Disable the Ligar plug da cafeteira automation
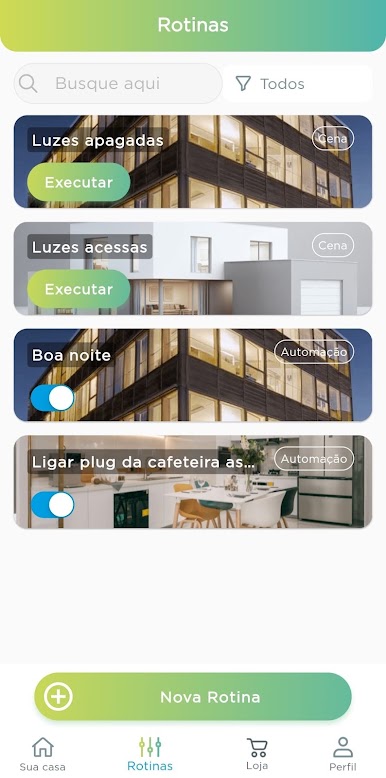 (53, 505)
